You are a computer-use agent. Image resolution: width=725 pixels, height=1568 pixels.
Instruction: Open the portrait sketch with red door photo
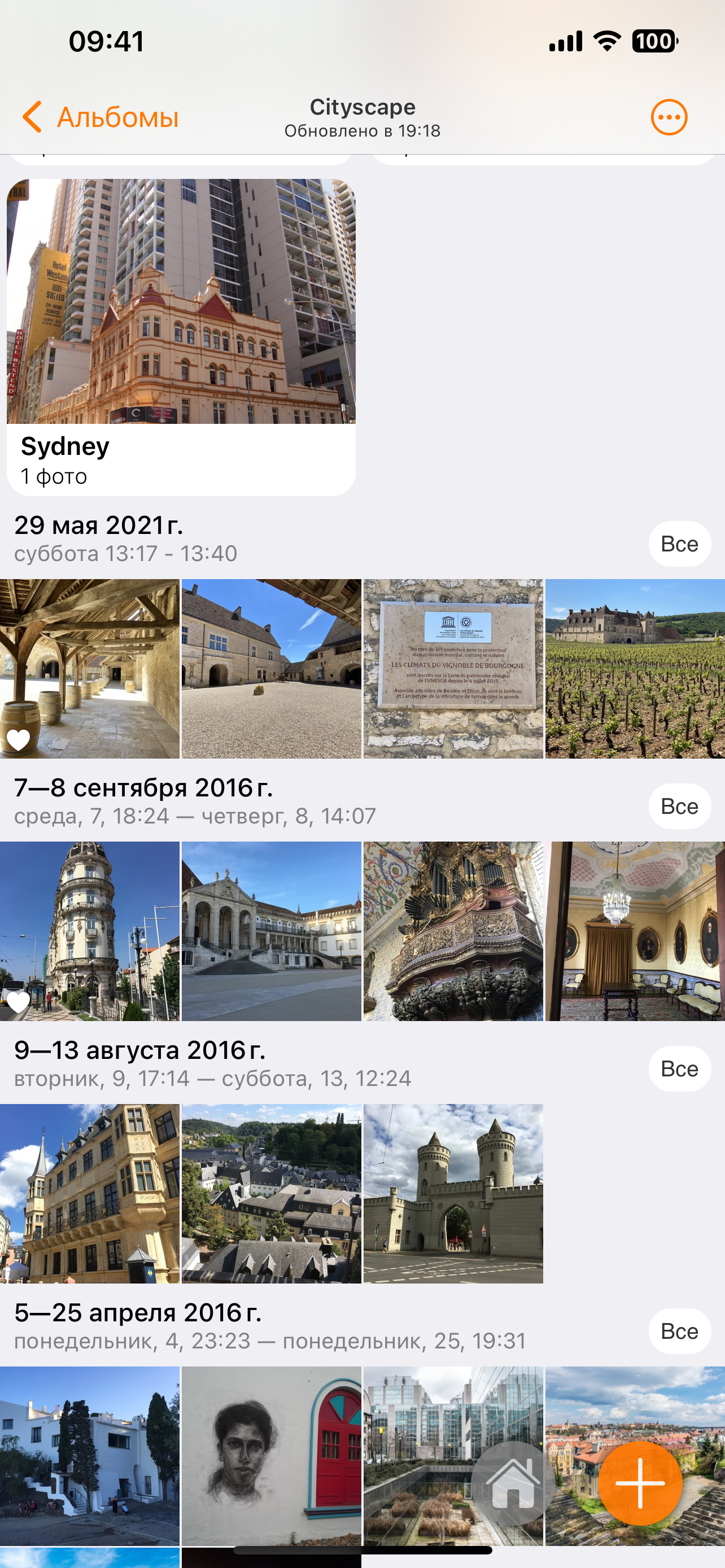[x=272, y=1455]
